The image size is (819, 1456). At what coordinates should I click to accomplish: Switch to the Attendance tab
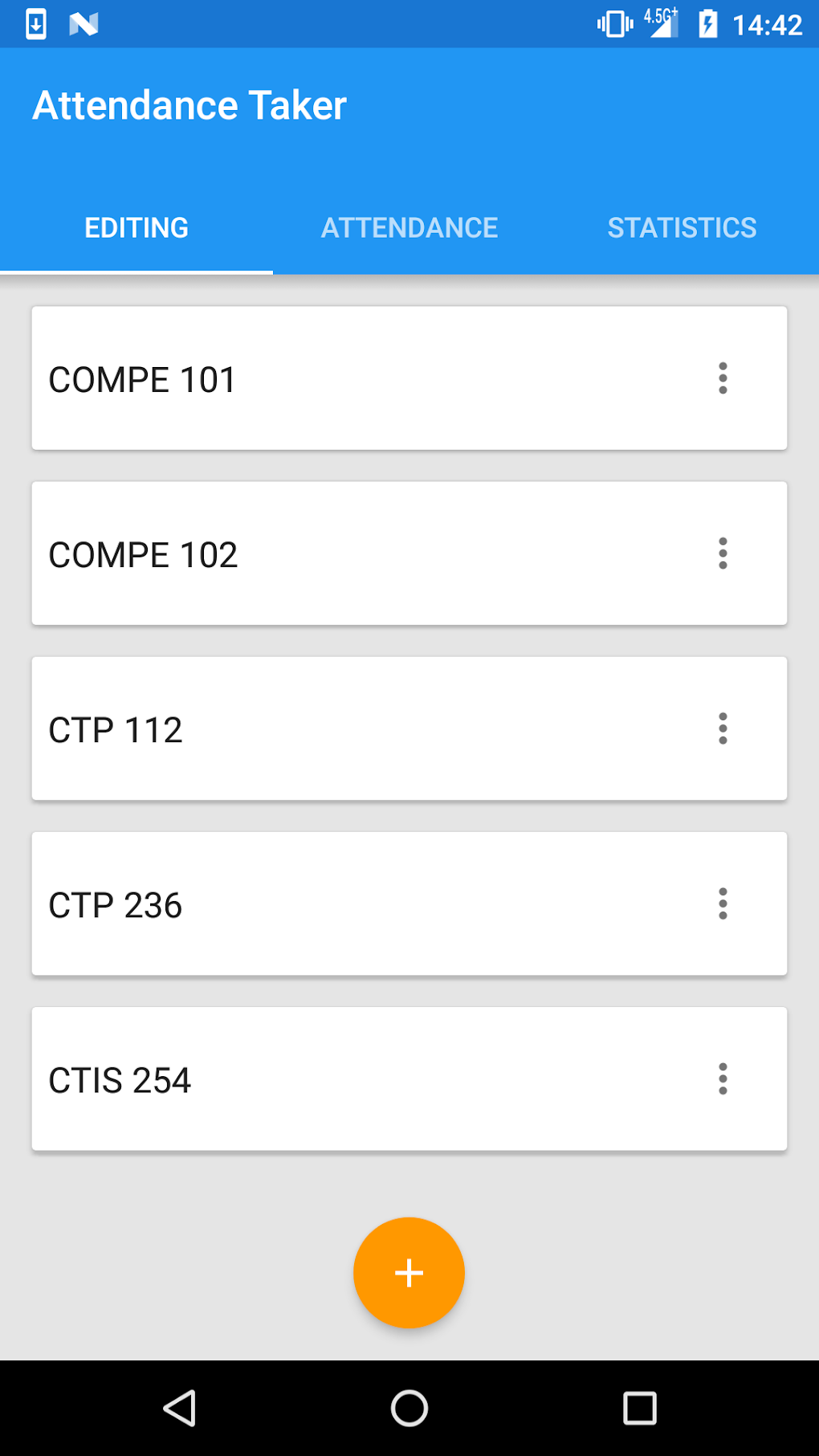(409, 228)
